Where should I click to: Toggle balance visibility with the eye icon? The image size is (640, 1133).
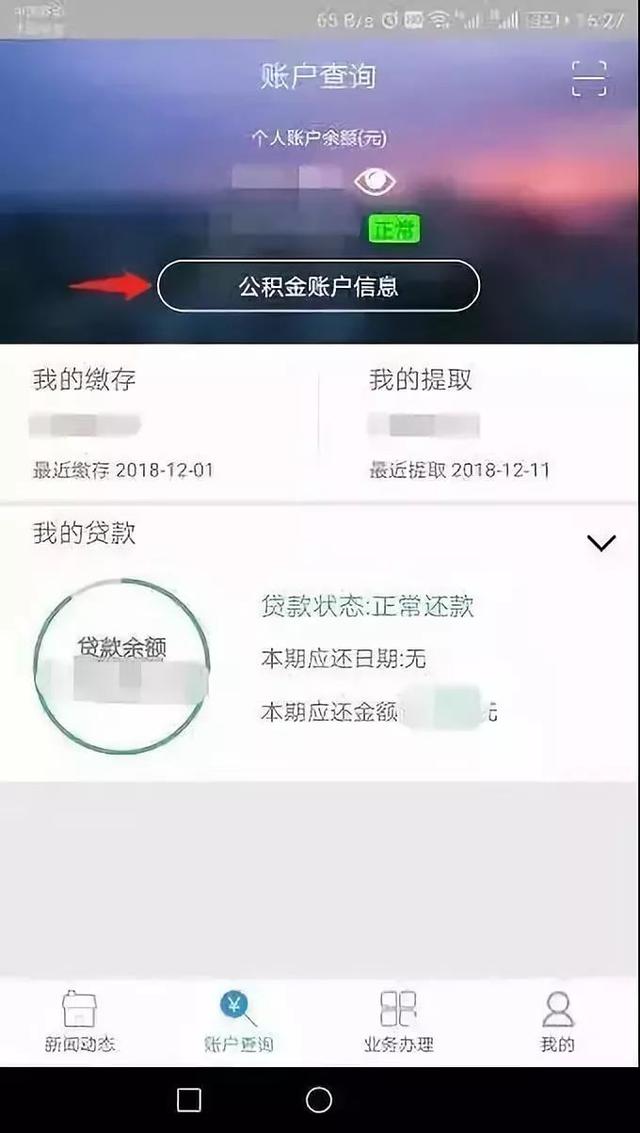[375, 182]
